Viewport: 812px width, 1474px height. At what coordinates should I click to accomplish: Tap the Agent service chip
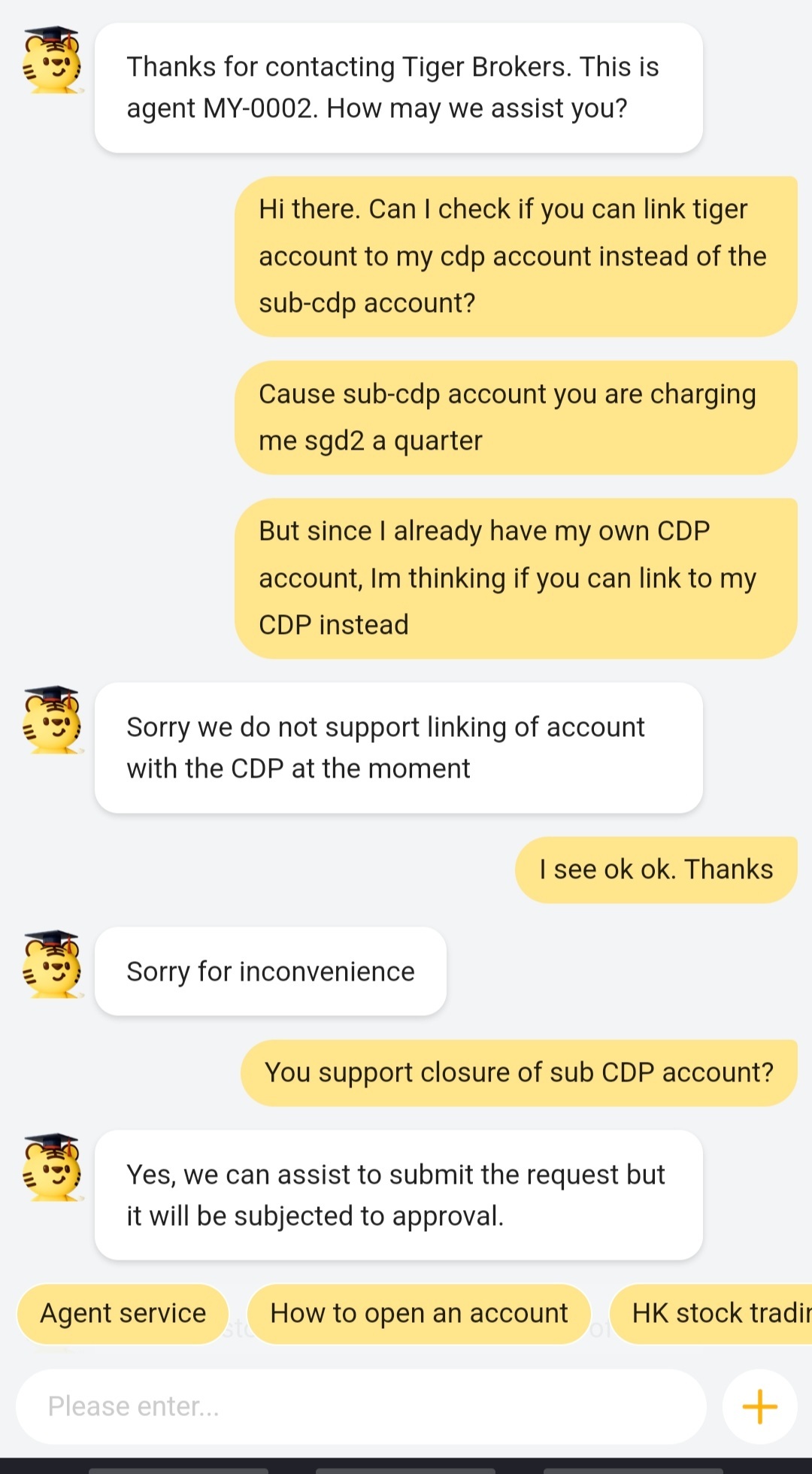click(x=123, y=1313)
